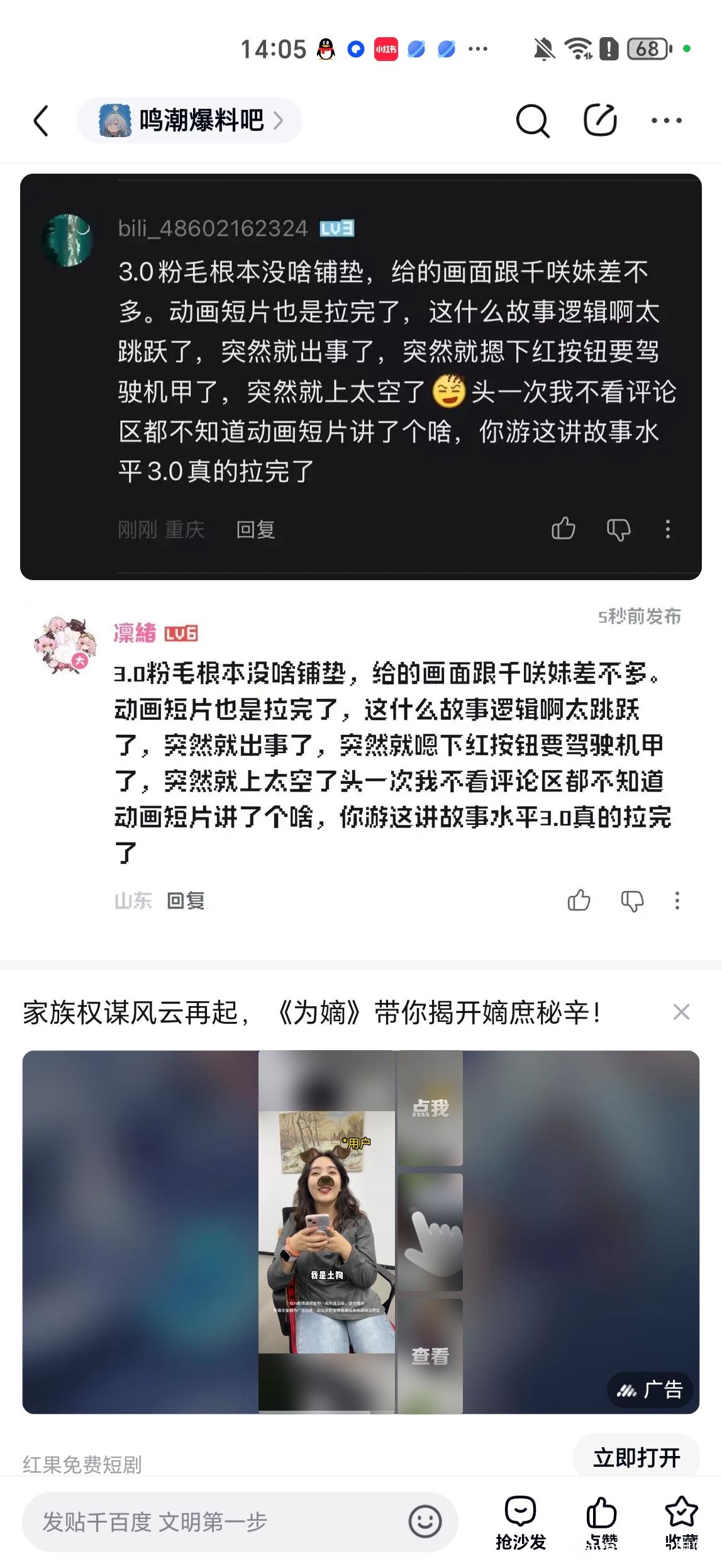Open 凛绪's profile avatar
The width and height of the screenshot is (722, 1568).
click(65, 646)
